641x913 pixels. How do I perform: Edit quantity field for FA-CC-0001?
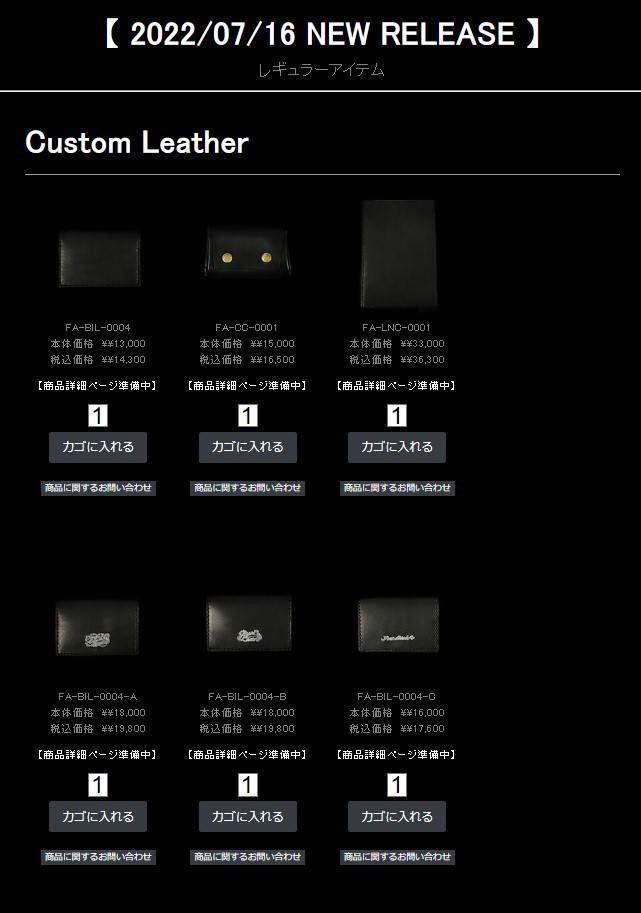248,415
